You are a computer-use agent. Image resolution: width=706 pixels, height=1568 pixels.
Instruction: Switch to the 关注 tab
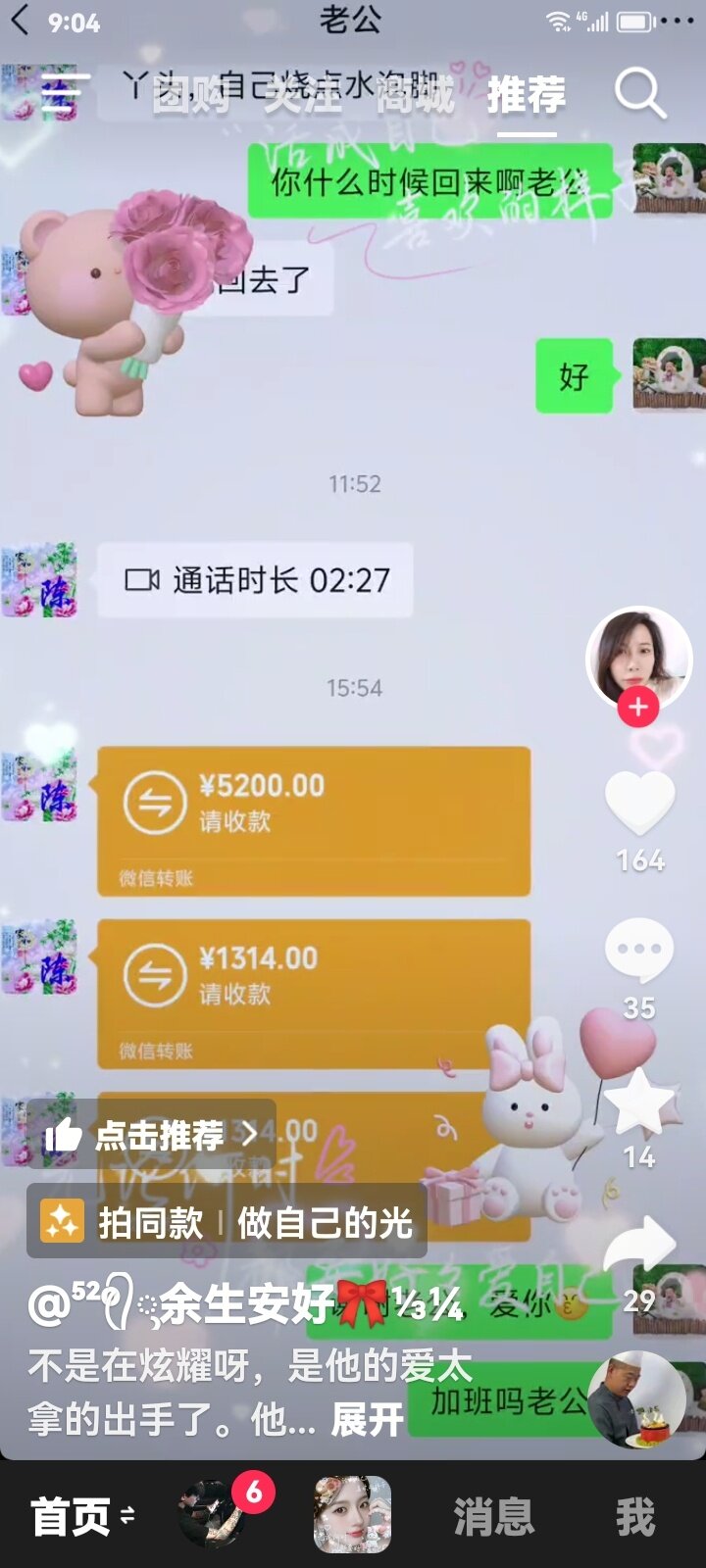click(303, 95)
